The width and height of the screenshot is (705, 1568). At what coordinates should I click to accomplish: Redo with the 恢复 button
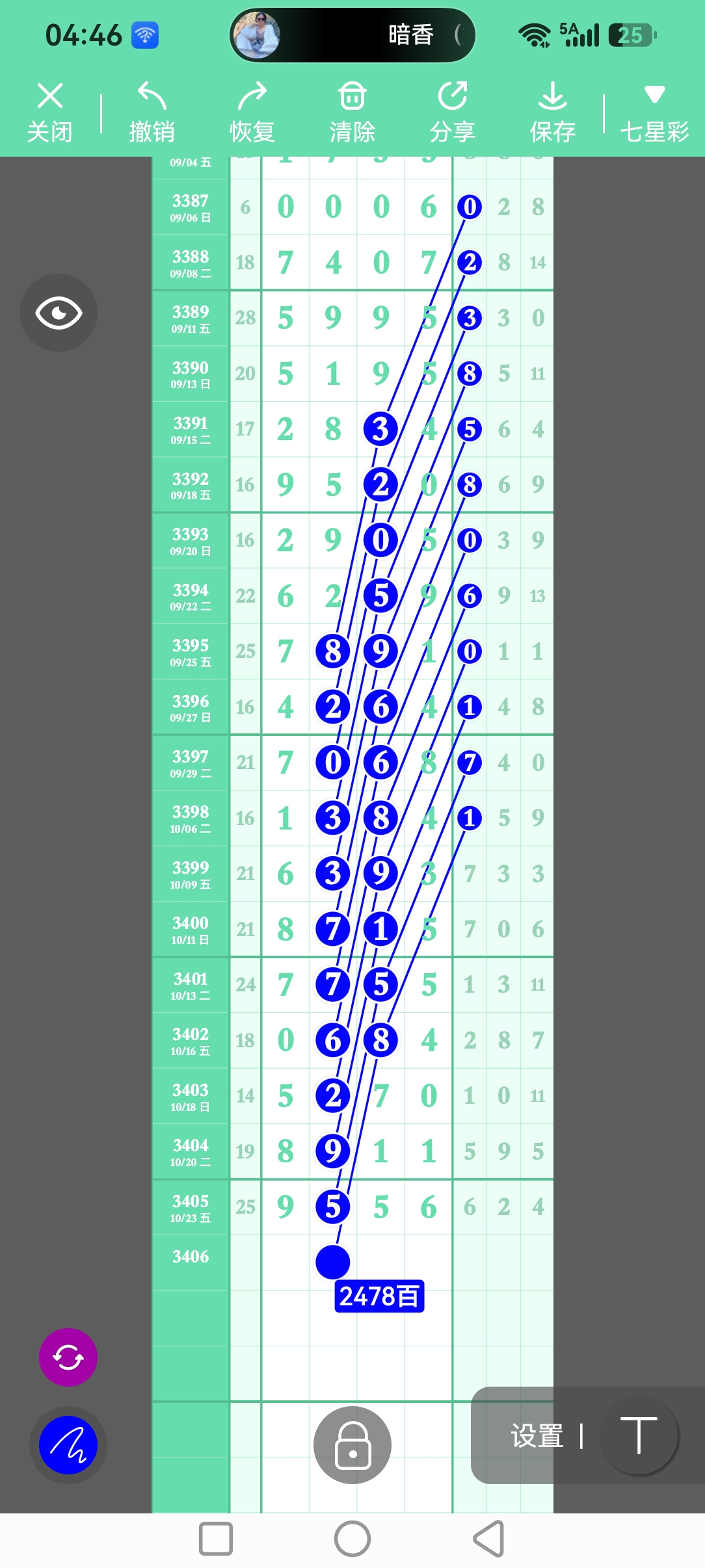tap(252, 112)
